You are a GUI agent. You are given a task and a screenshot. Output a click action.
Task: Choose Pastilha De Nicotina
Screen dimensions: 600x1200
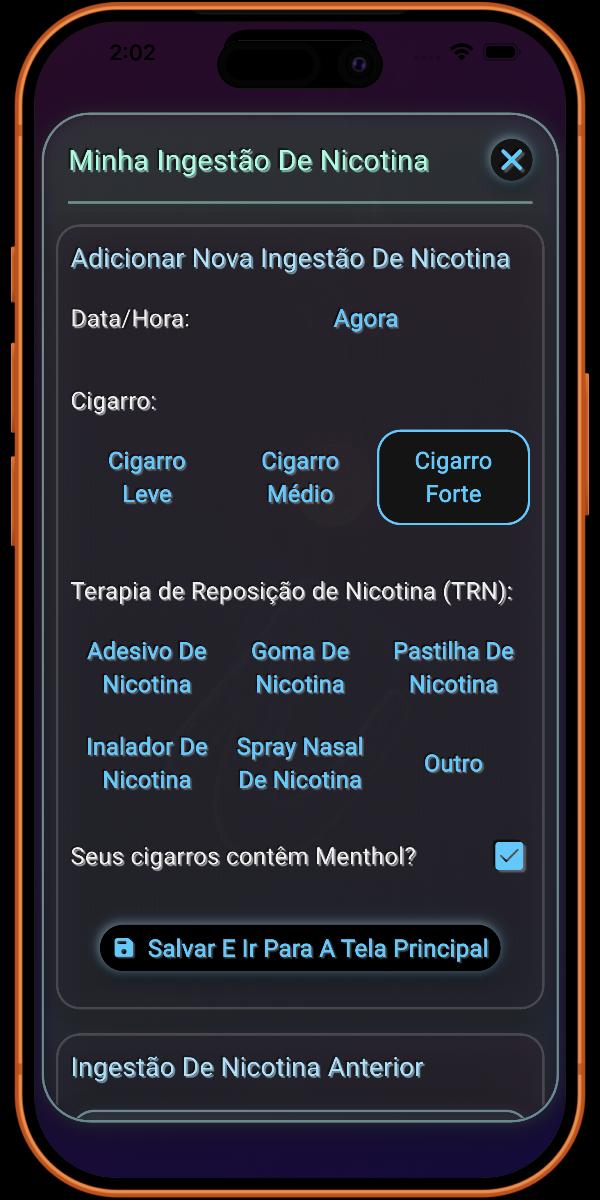[x=453, y=667]
